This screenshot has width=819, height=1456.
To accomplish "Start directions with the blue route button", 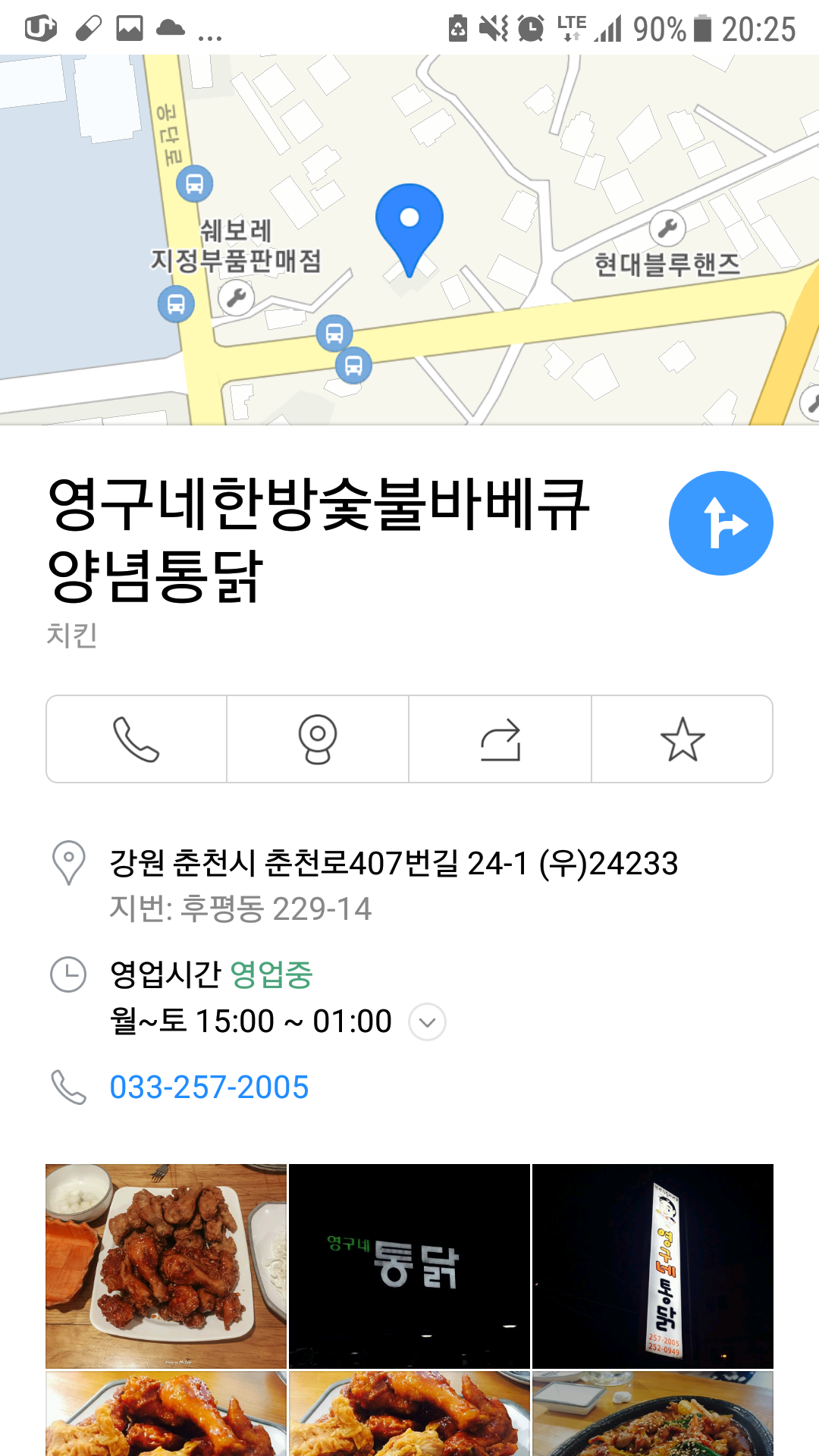I will (x=720, y=523).
